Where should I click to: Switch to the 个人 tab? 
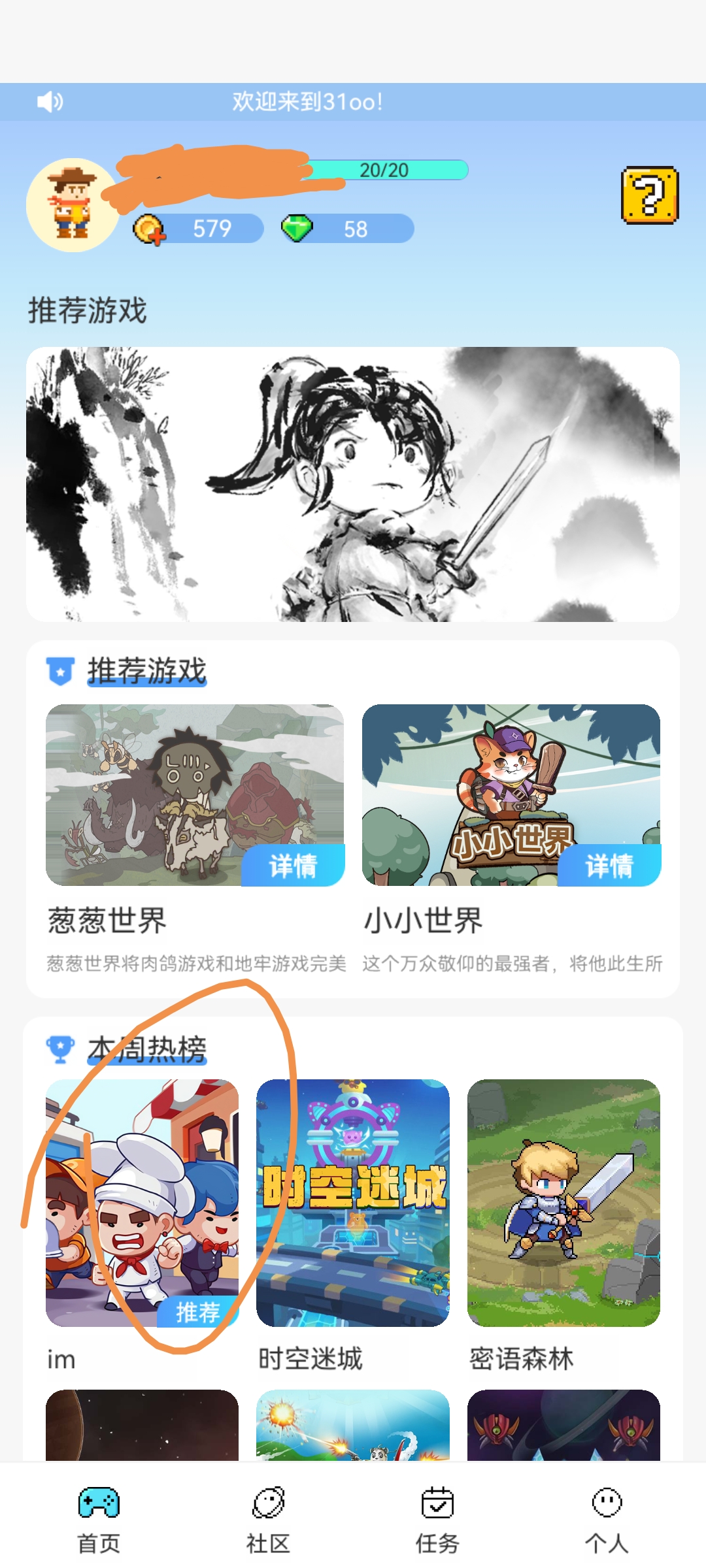point(607,1520)
